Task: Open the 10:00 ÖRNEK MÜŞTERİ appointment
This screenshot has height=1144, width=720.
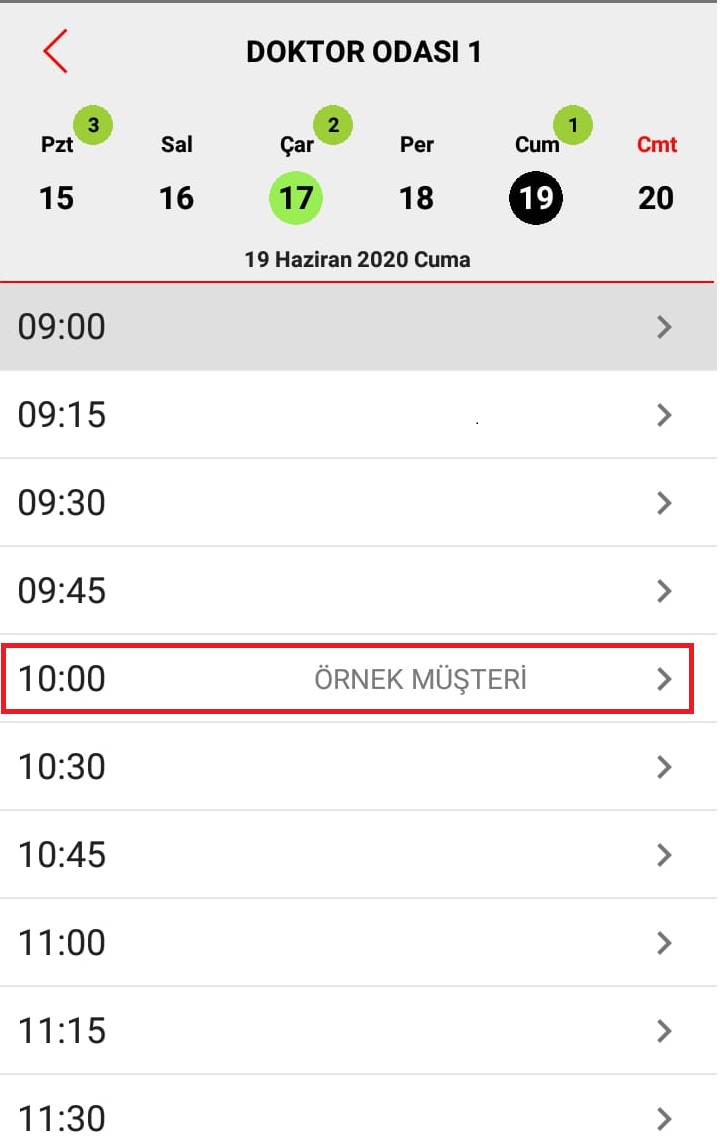Action: click(358, 679)
